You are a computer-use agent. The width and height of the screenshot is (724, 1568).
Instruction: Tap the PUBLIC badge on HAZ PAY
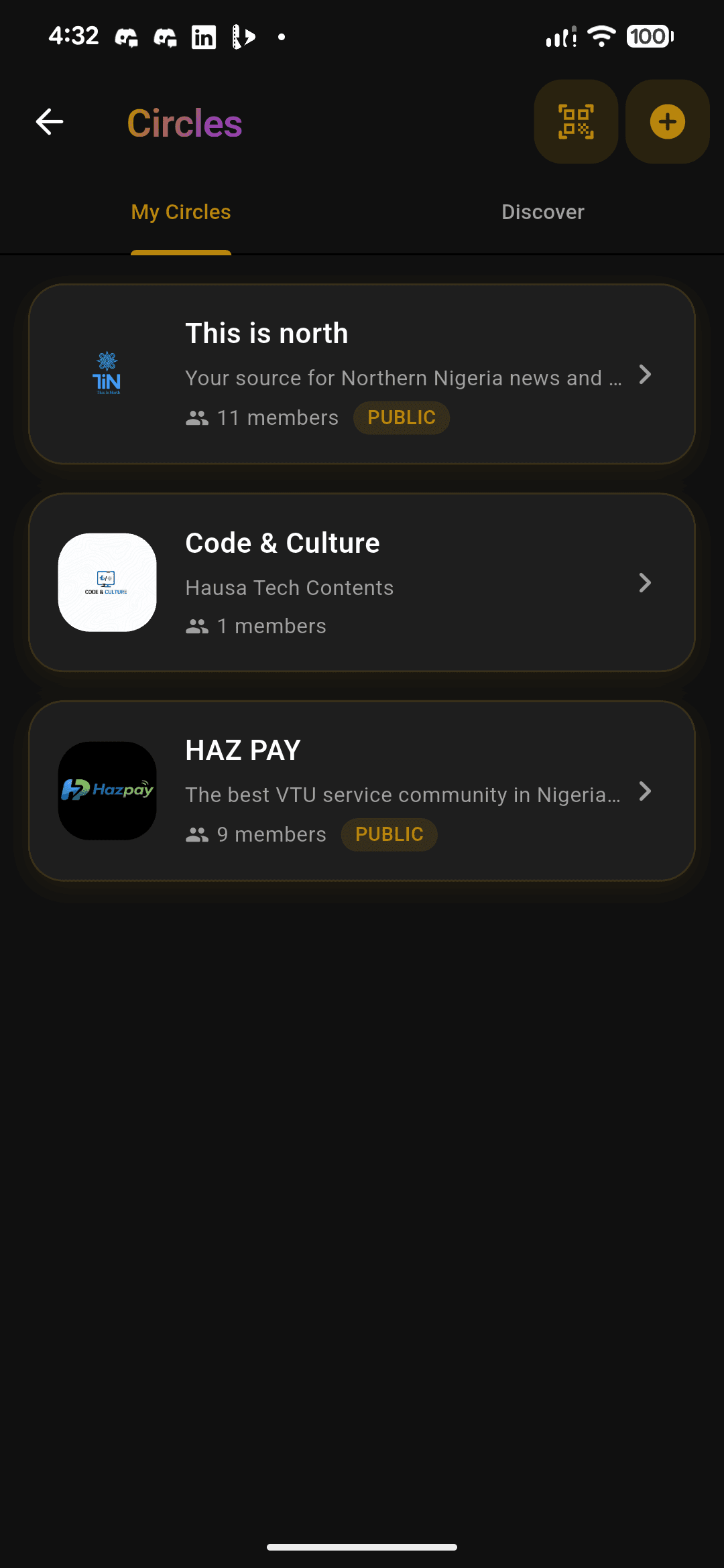pos(389,834)
